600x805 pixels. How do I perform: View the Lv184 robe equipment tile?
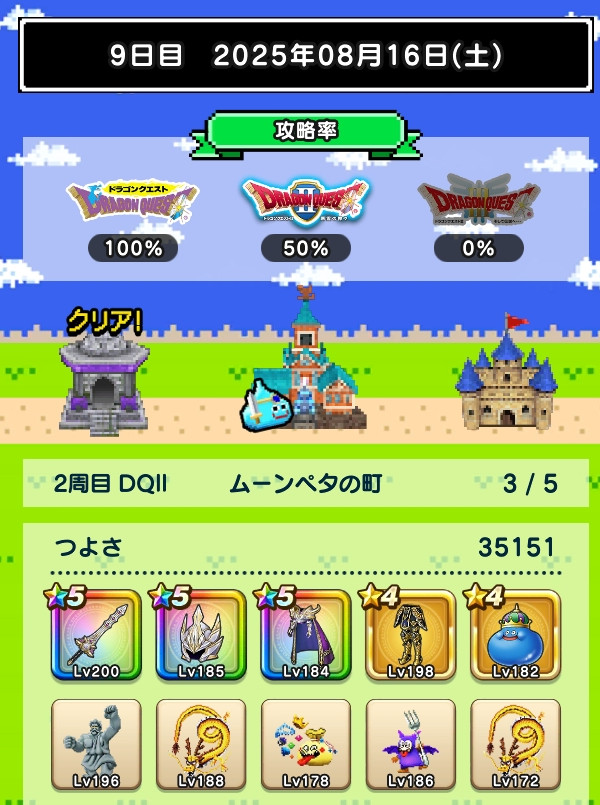pyautogui.click(x=306, y=636)
